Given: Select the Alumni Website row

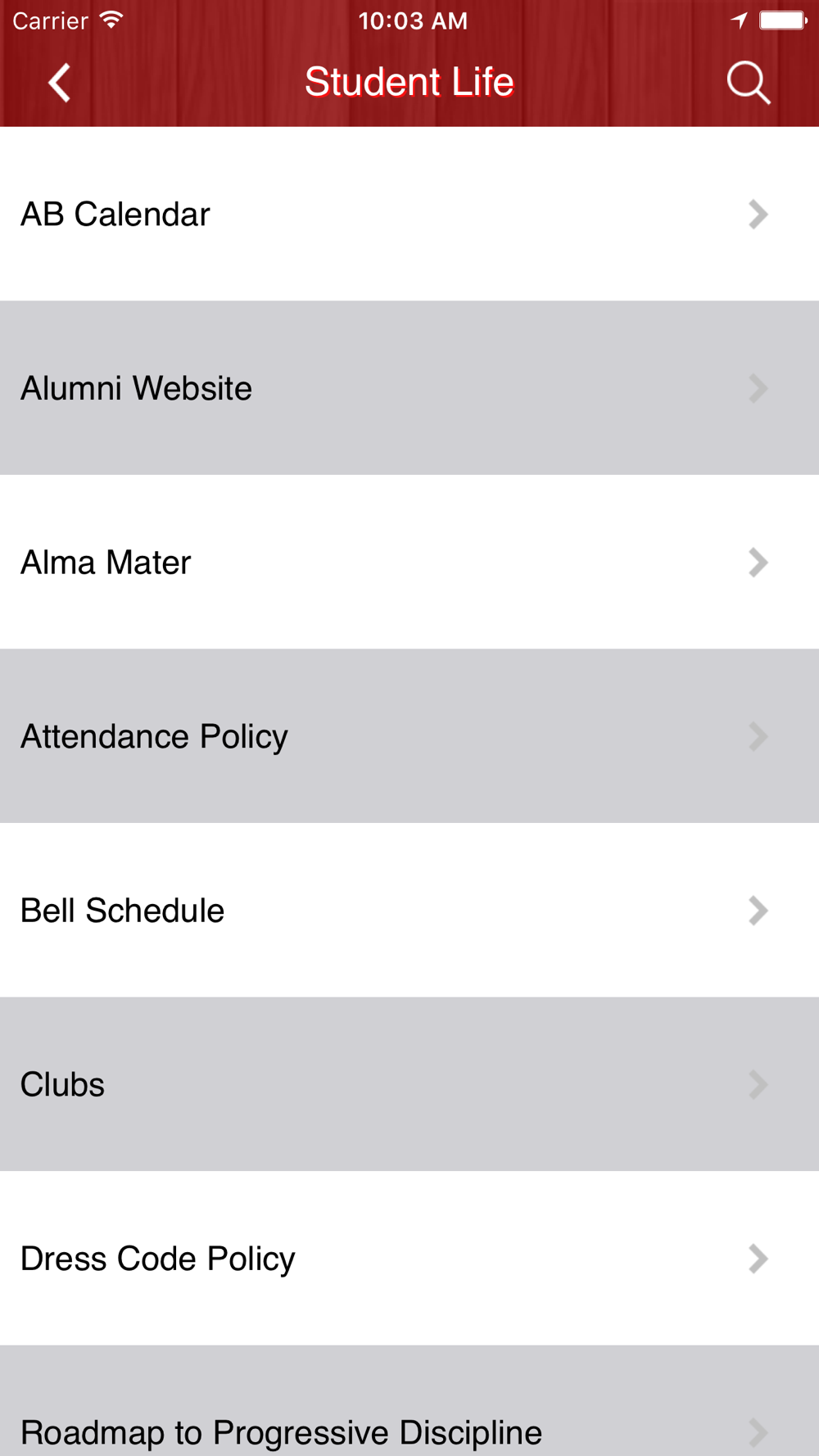Looking at the screenshot, I should point(409,388).
